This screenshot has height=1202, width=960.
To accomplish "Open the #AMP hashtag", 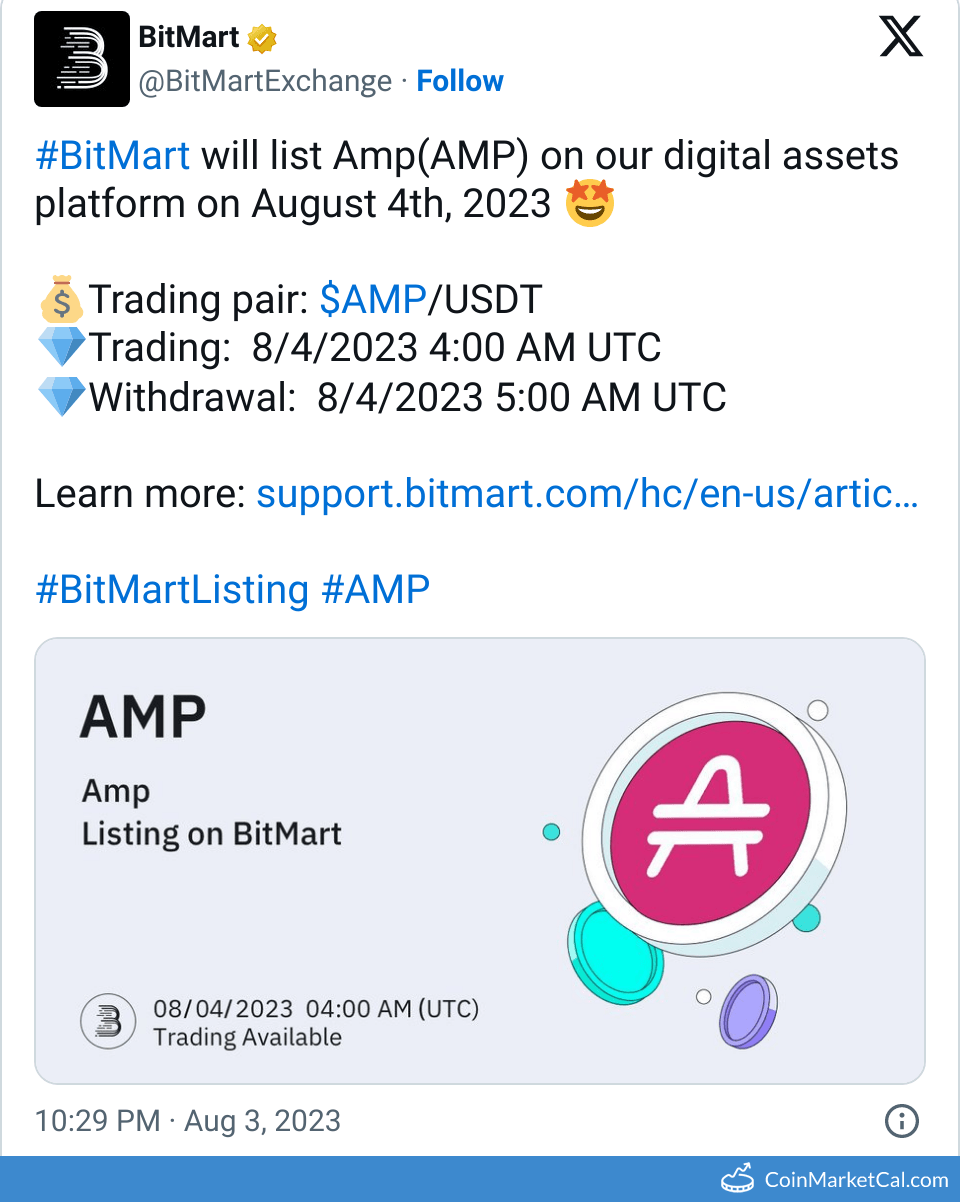I will [376, 589].
